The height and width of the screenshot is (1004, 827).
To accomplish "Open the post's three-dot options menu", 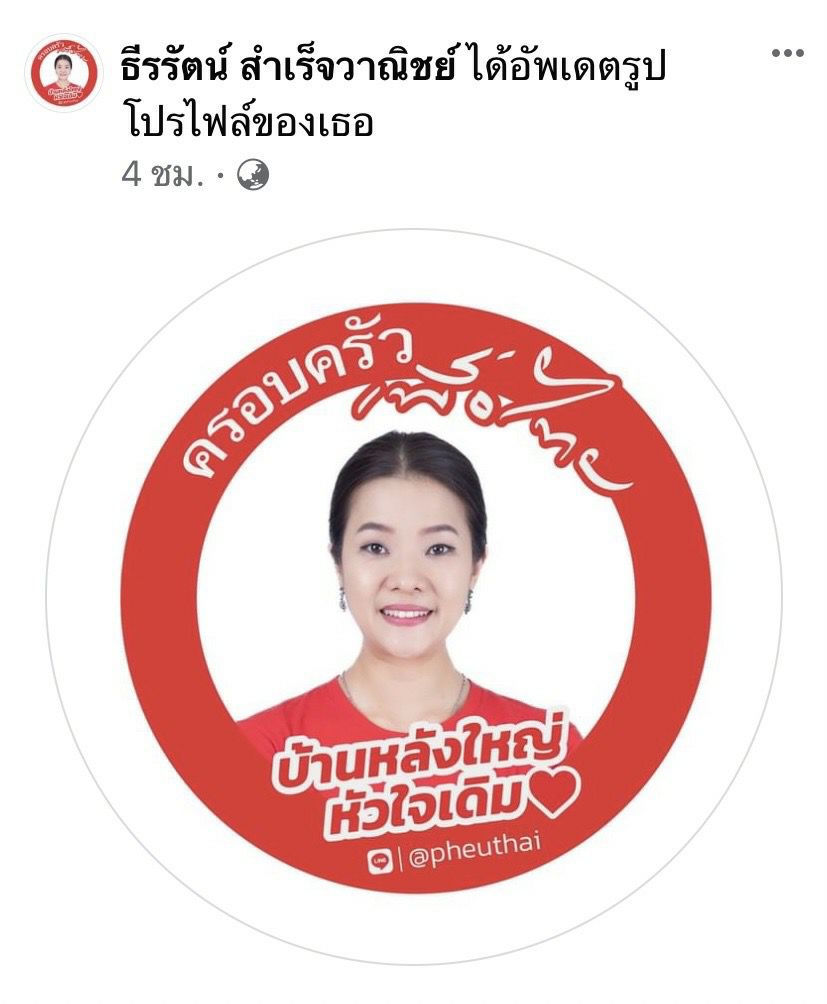I will [x=787, y=54].
